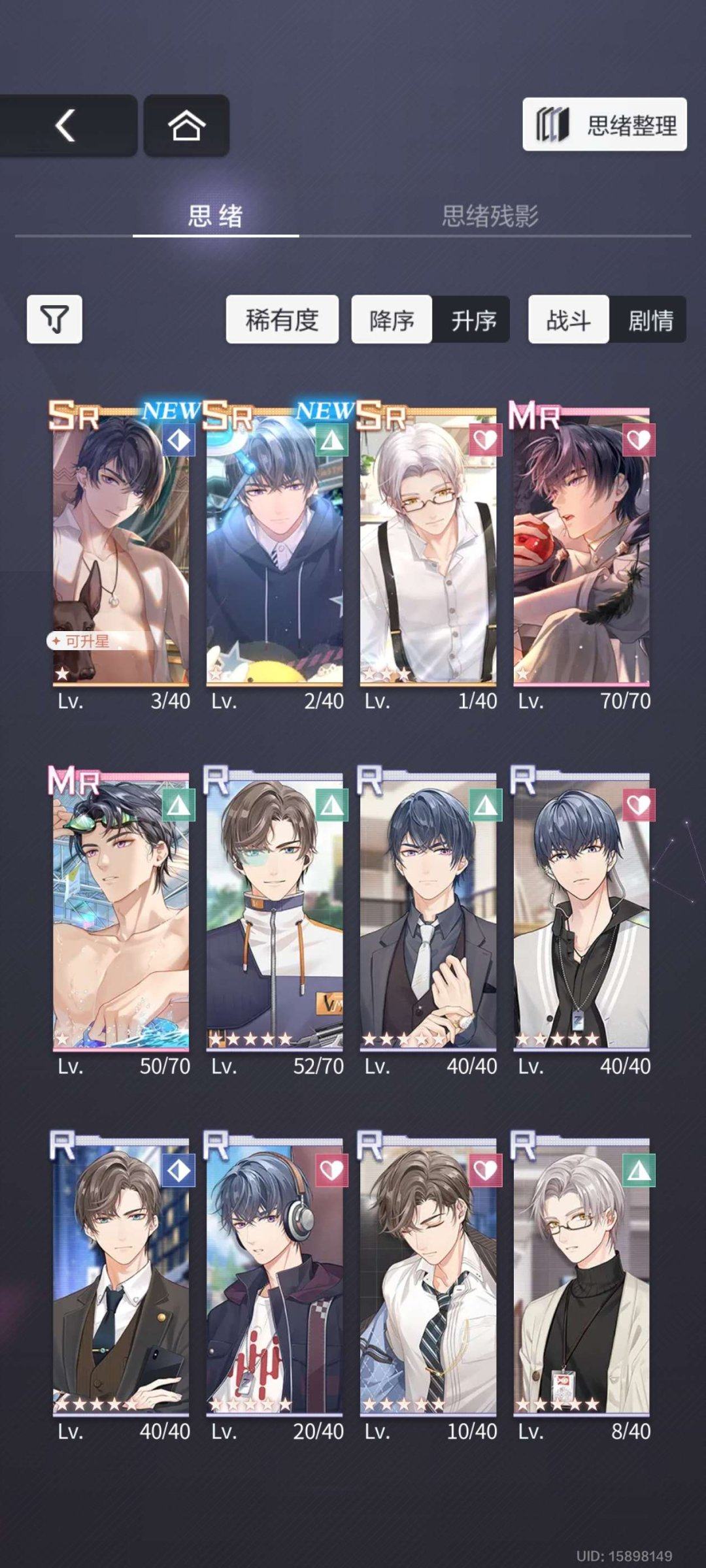The height and width of the screenshot is (1568, 706).
Task: Open the MR card at Lv. 70/70
Action: tap(582, 549)
